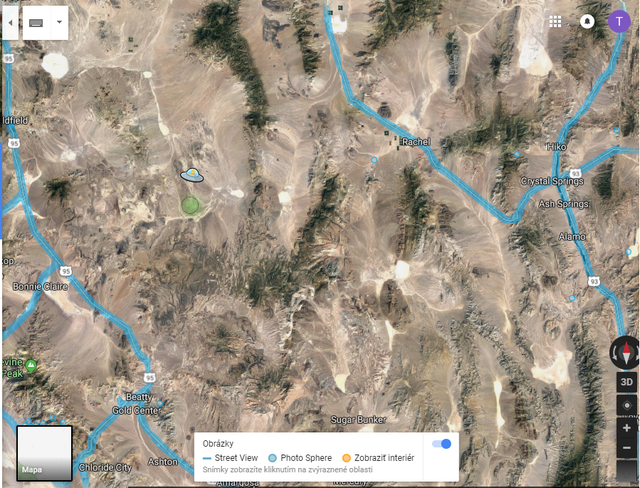Switch to the Mapa layer thumbnail
The height and width of the screenshot is (488, 640).
[x=44, y=454]
